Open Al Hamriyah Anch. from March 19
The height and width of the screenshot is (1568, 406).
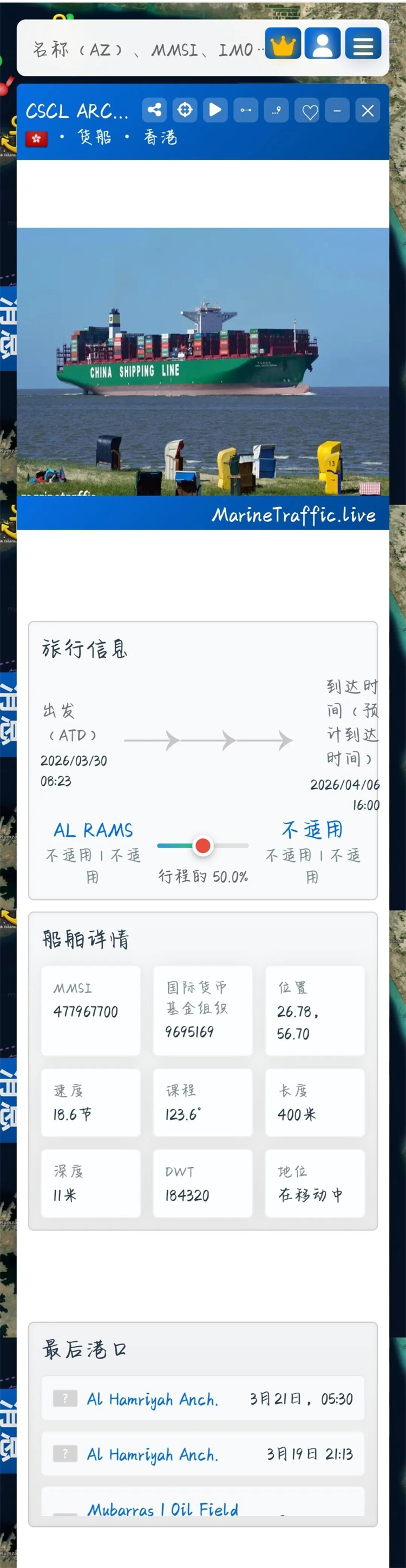tap(153, 1454)
